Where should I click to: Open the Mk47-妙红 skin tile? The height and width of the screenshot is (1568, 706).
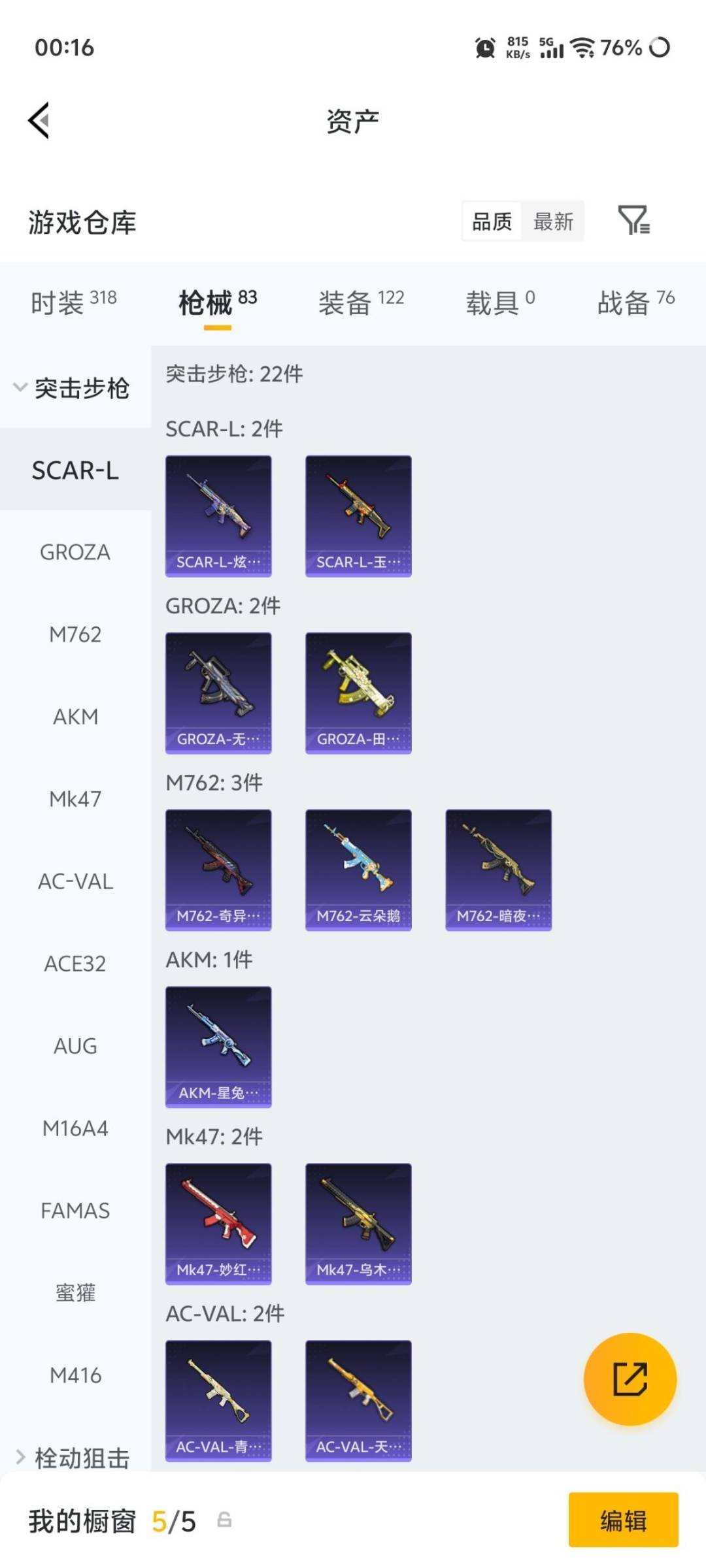(218, 1224)
